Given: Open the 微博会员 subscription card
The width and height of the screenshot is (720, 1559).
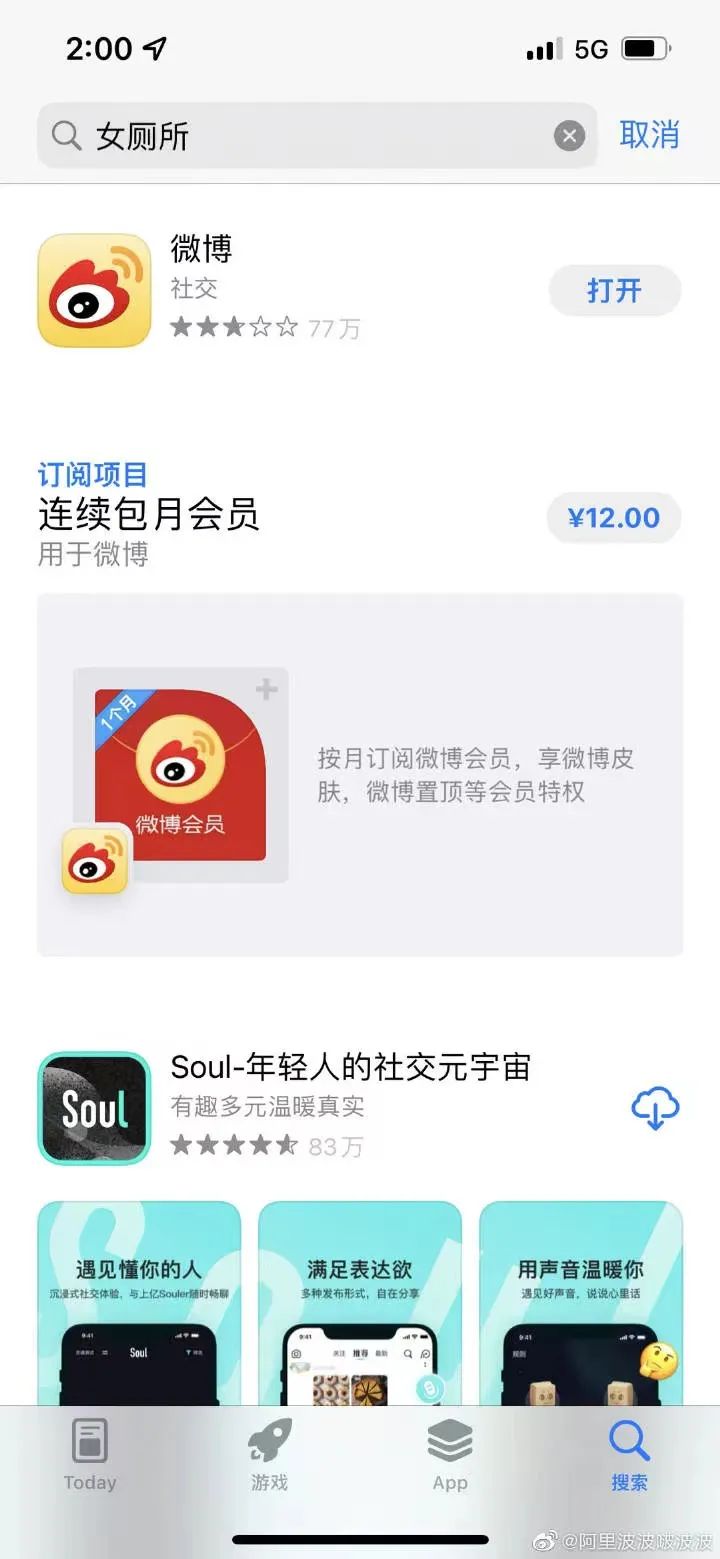Looking at the screenshot, I should tap(360, 774).
